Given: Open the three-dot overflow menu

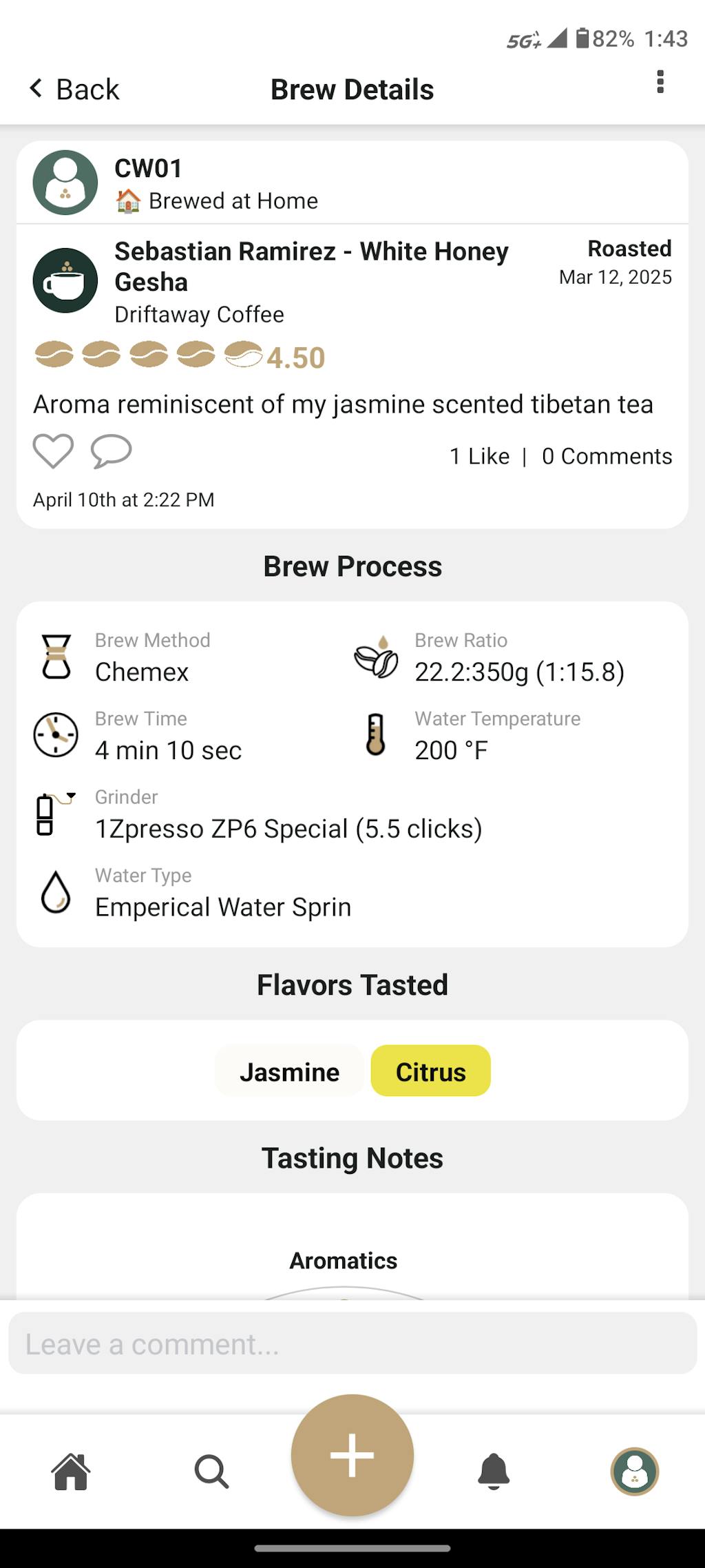Looking at the screenshot, I should pyautogui.click(x=660, y=82).
